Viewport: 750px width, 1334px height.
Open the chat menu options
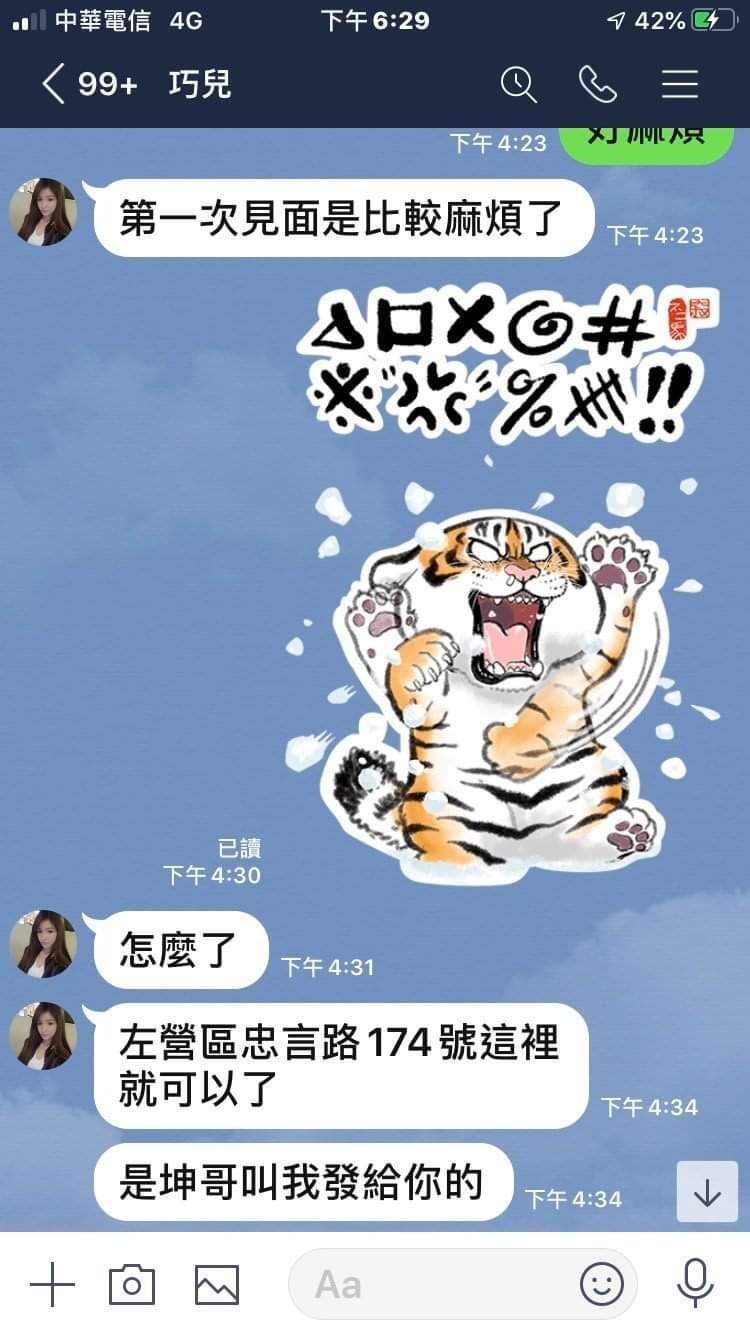(x=680, y=84)
